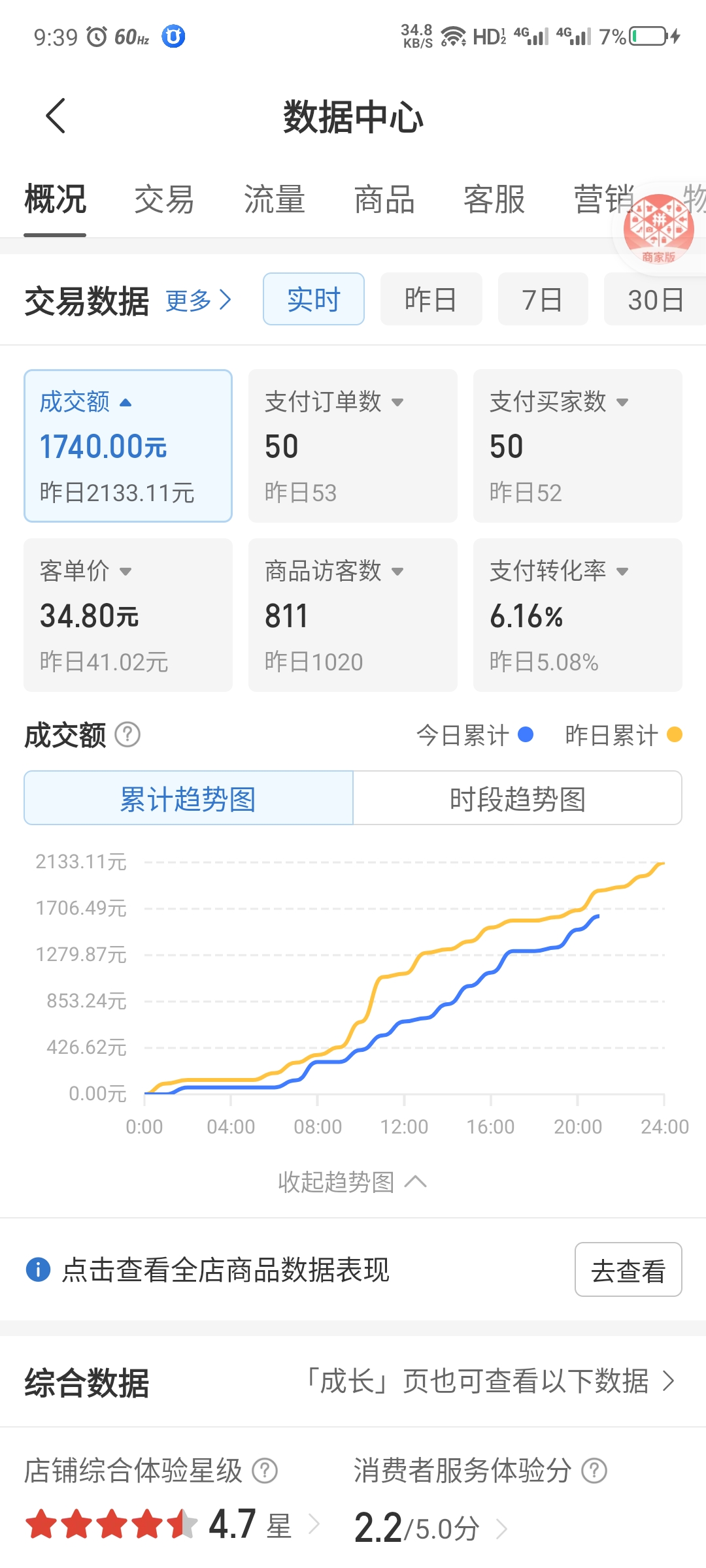Select the 30日 time filter

655,299
